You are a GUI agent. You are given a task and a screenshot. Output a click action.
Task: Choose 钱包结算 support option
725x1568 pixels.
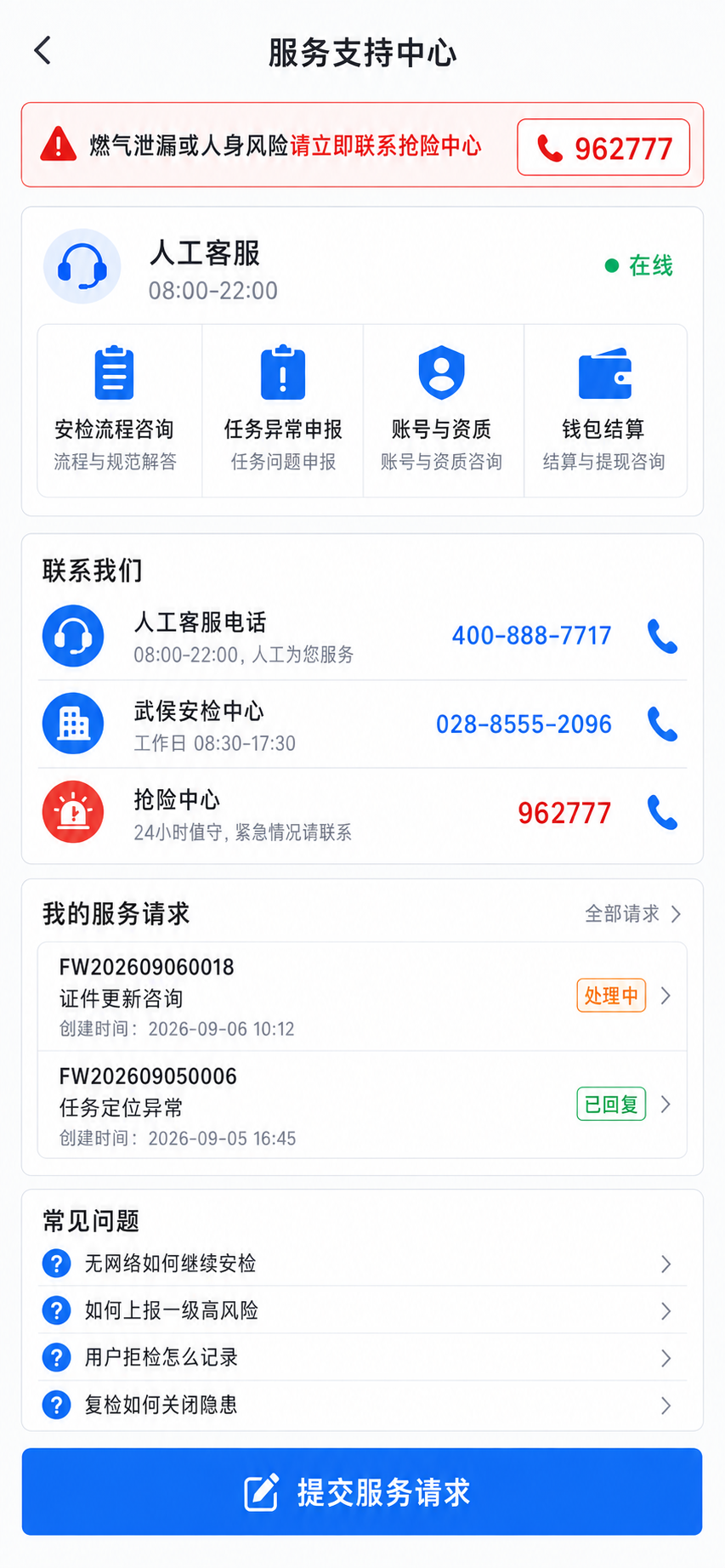click(x=605, y=411)
